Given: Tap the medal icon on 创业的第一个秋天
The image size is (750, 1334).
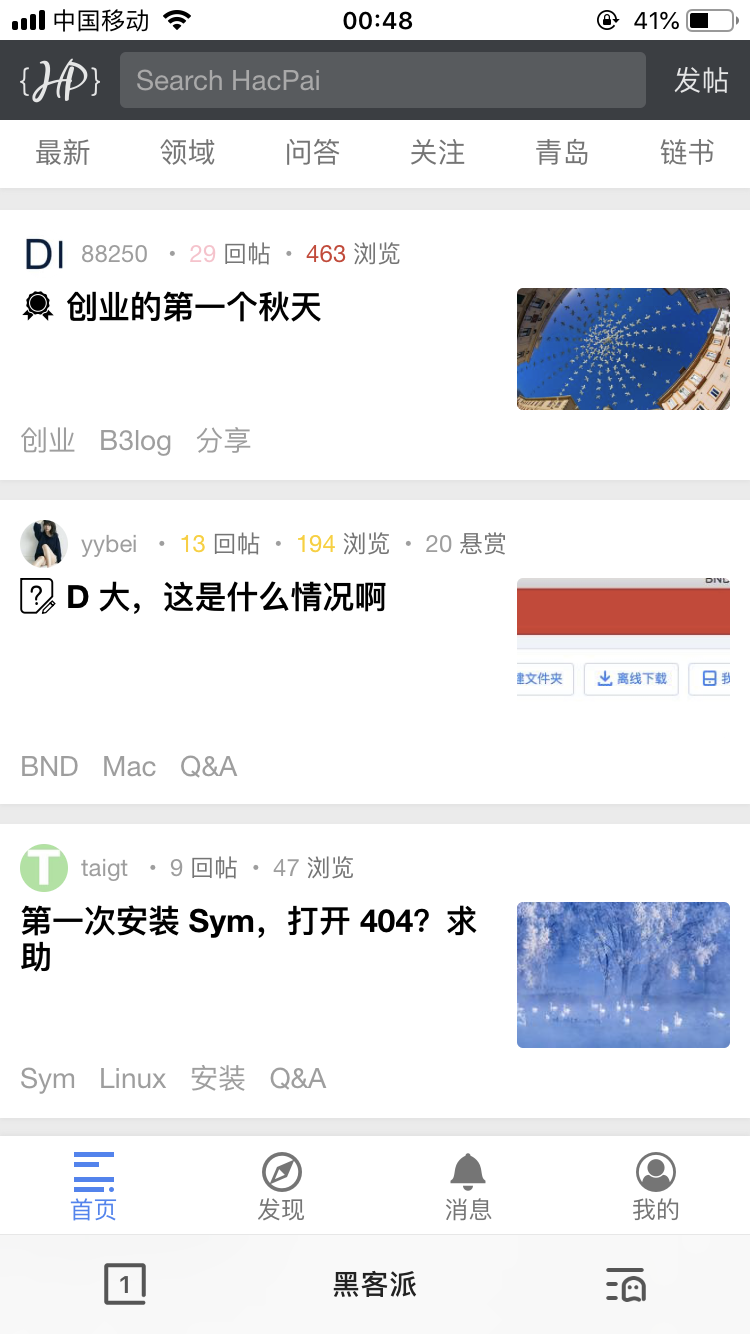Looking at the screenshot, I should [38, 305].
